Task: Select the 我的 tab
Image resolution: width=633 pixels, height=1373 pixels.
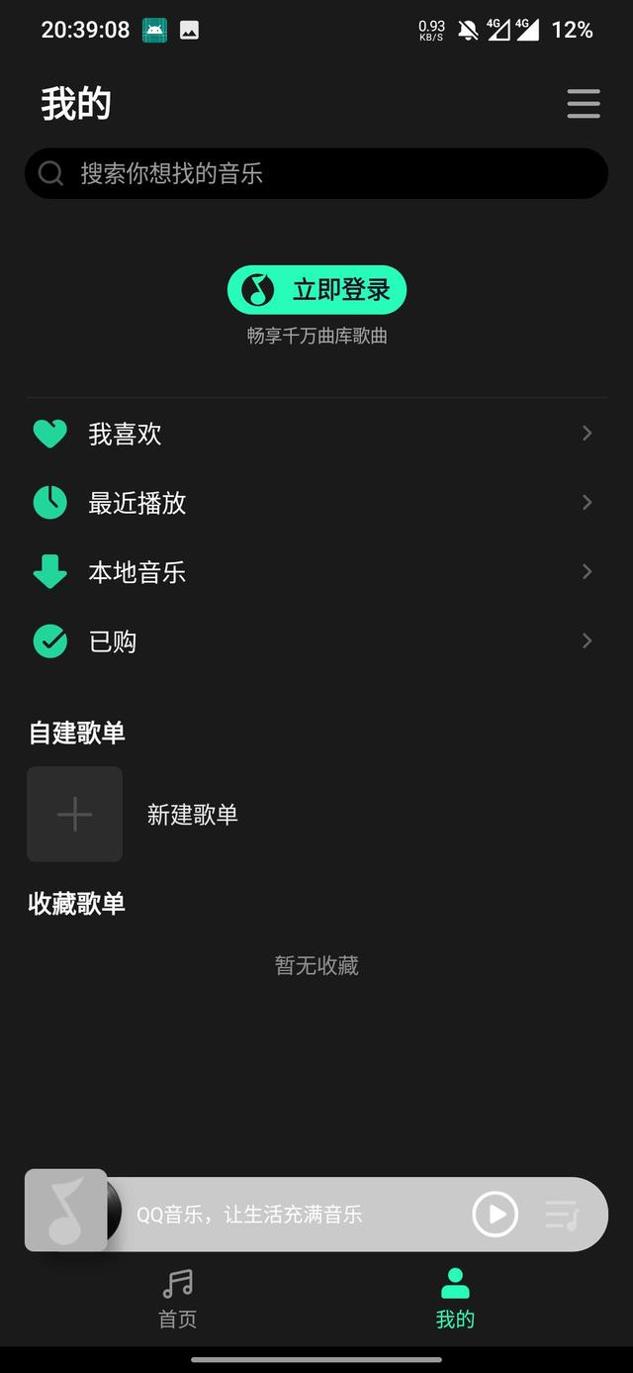Action: pos(455,1298)
